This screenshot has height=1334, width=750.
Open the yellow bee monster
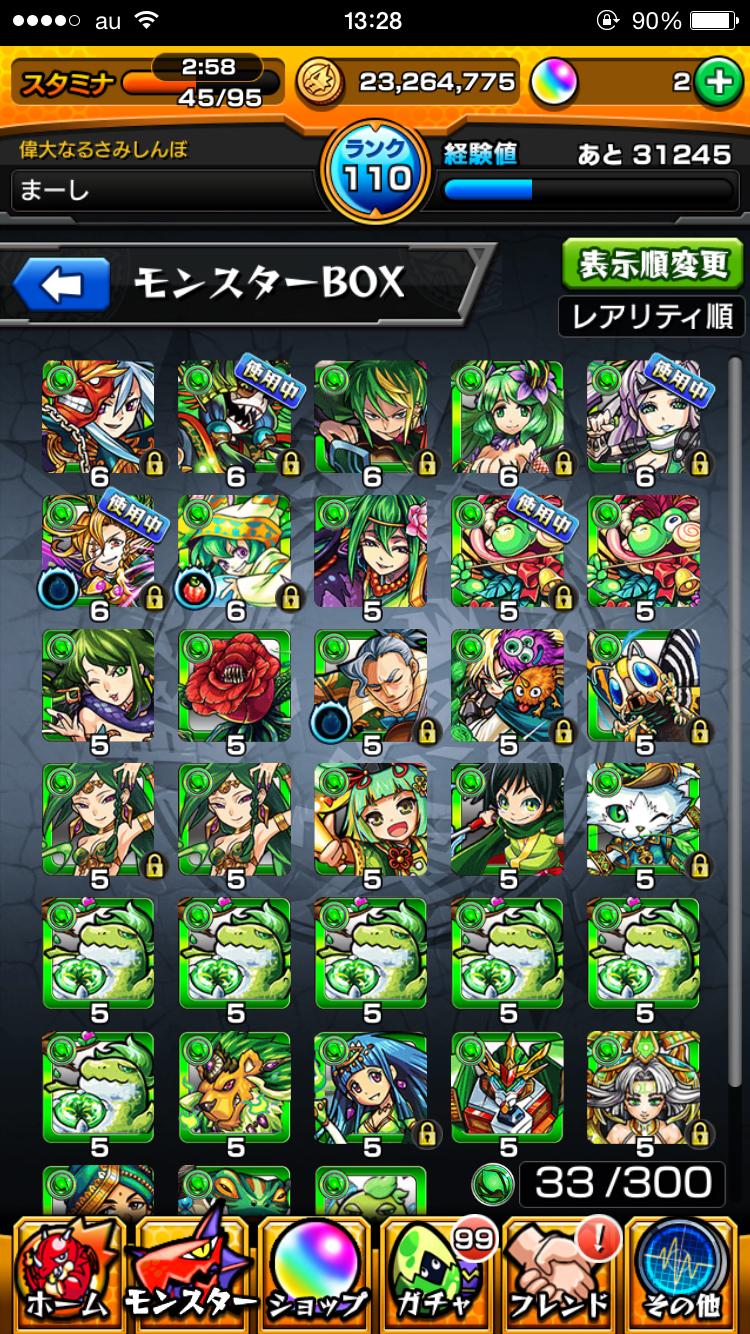(x=643, y=688)
